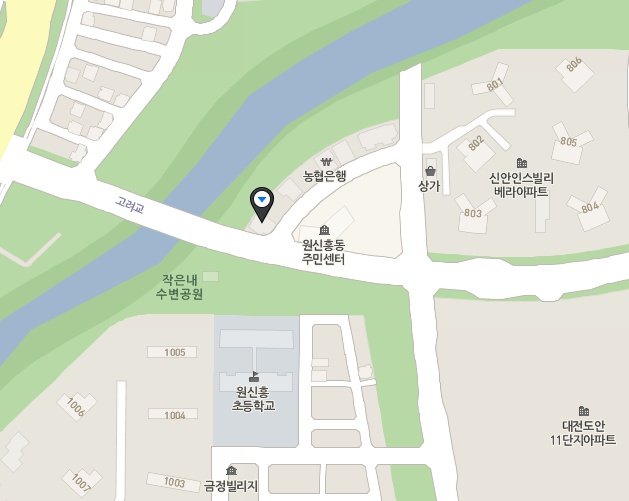
Task: Select 대전도안 11단지아파트 marker
Action: [x=584, y=411]
